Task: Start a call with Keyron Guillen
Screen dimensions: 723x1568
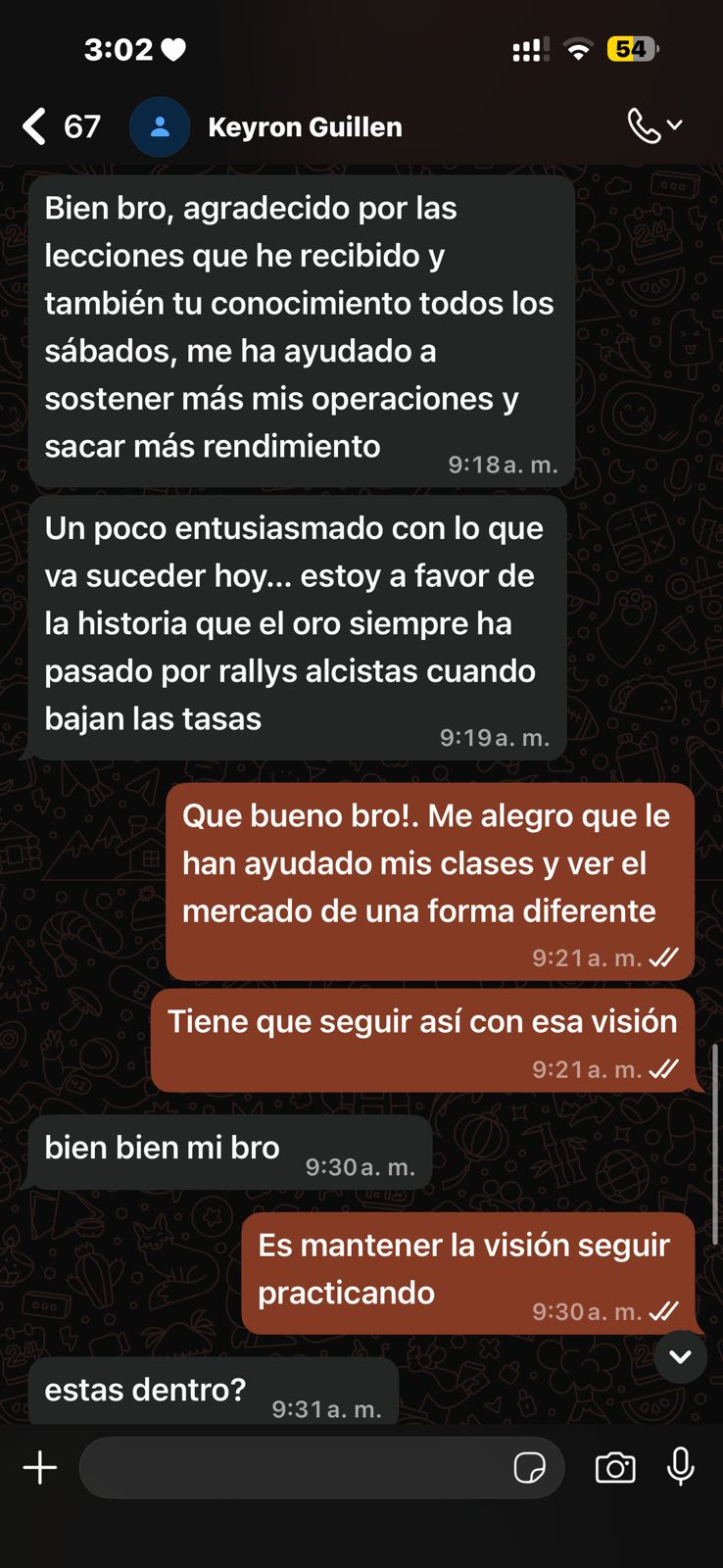Action: pyautogui.click(x=645, y=126)
